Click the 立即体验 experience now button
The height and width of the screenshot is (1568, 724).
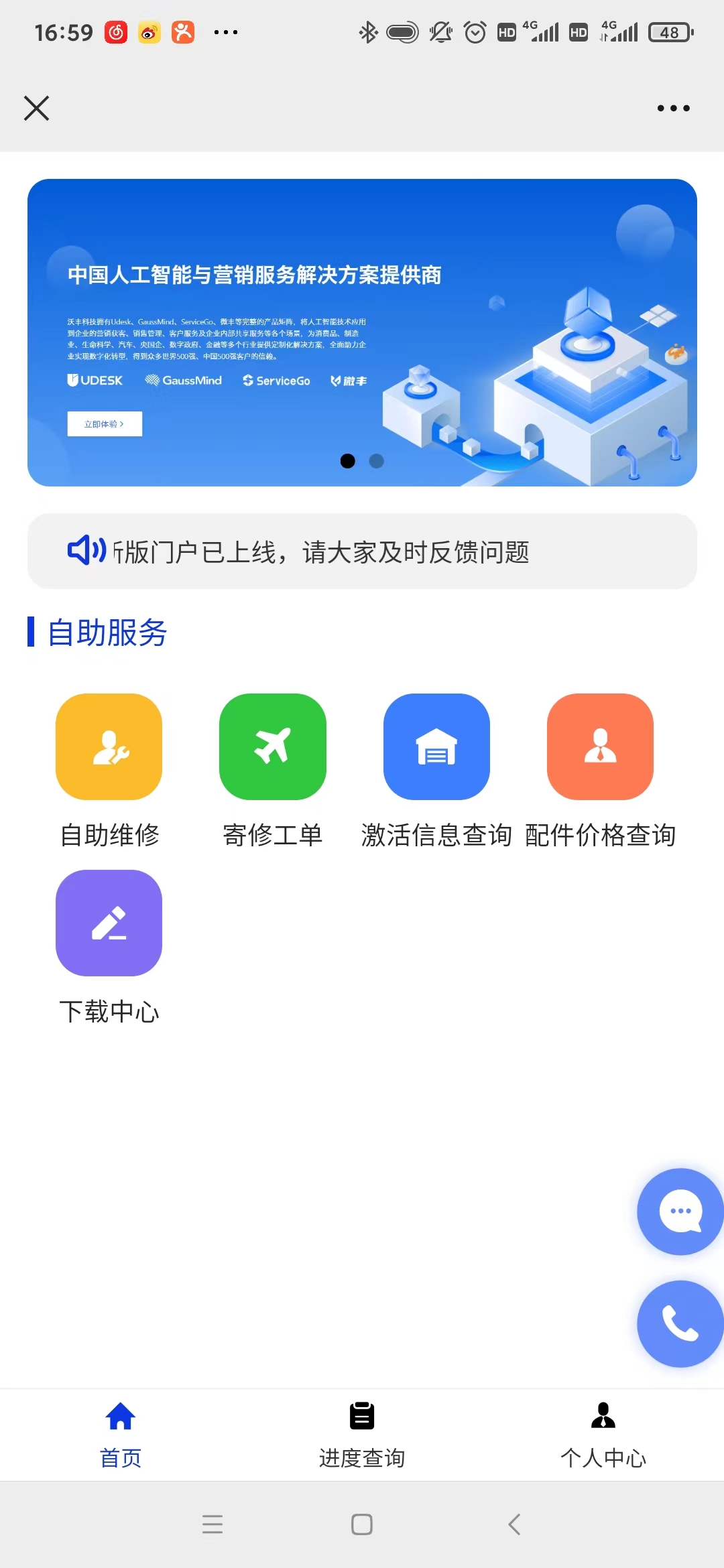(105, 424)
